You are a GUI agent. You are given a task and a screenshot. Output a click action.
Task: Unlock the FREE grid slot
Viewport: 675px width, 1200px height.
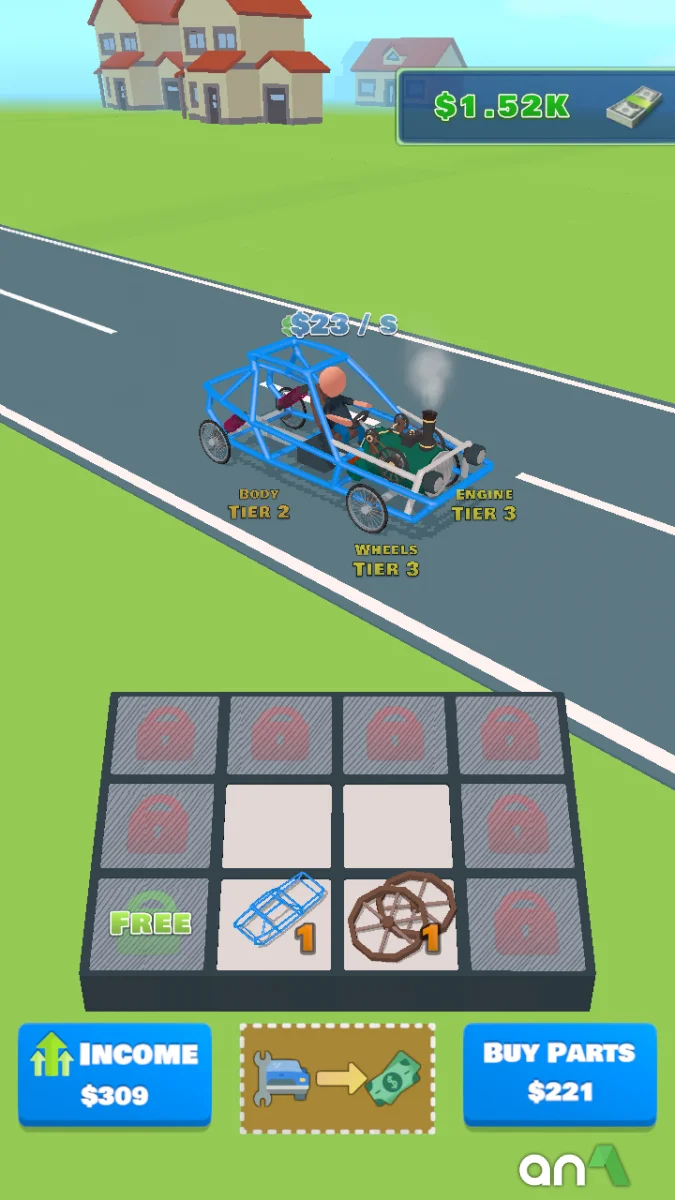151,923
